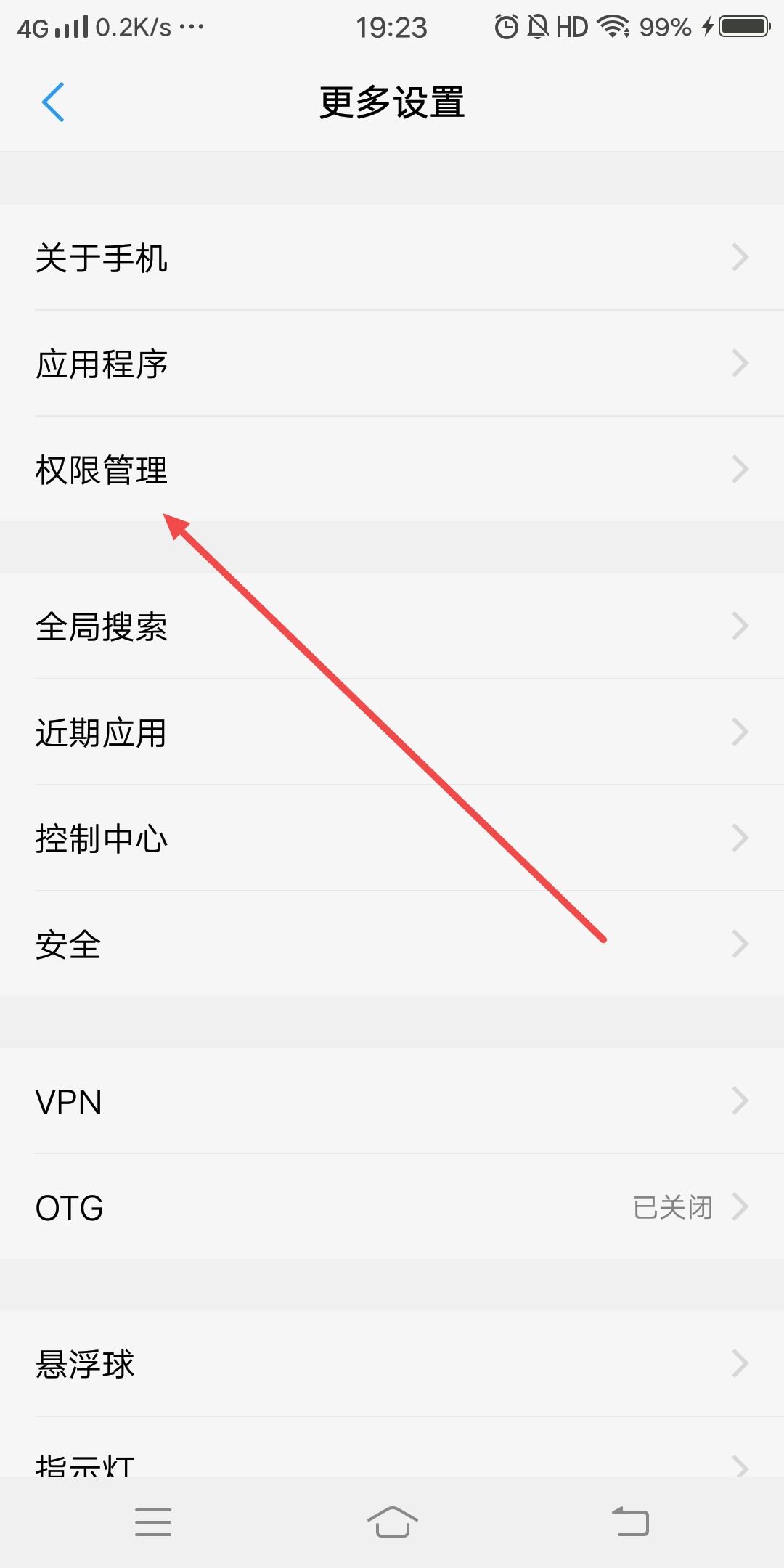Go back from 更多设置 page

point(53,102)
